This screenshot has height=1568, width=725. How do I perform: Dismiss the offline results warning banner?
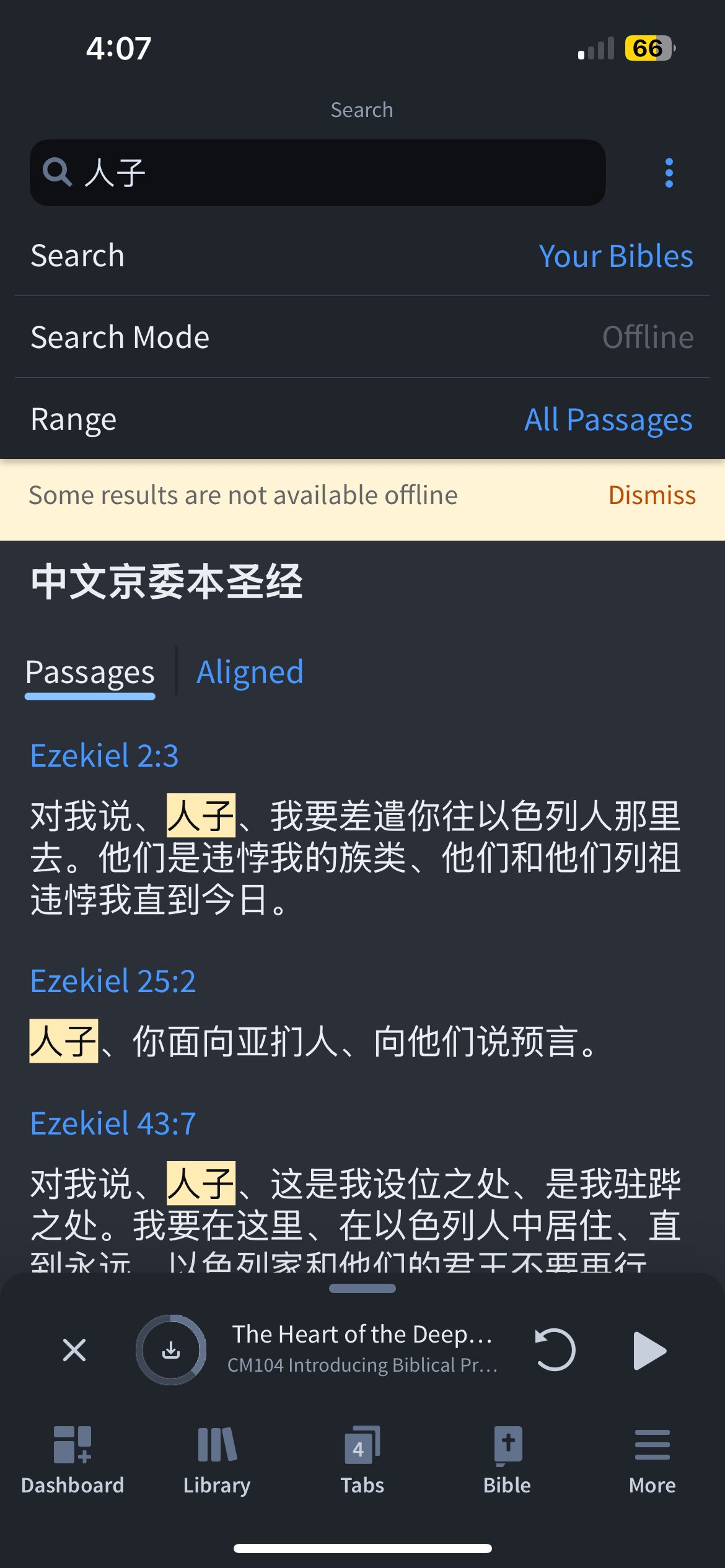[x=651, y=495]
